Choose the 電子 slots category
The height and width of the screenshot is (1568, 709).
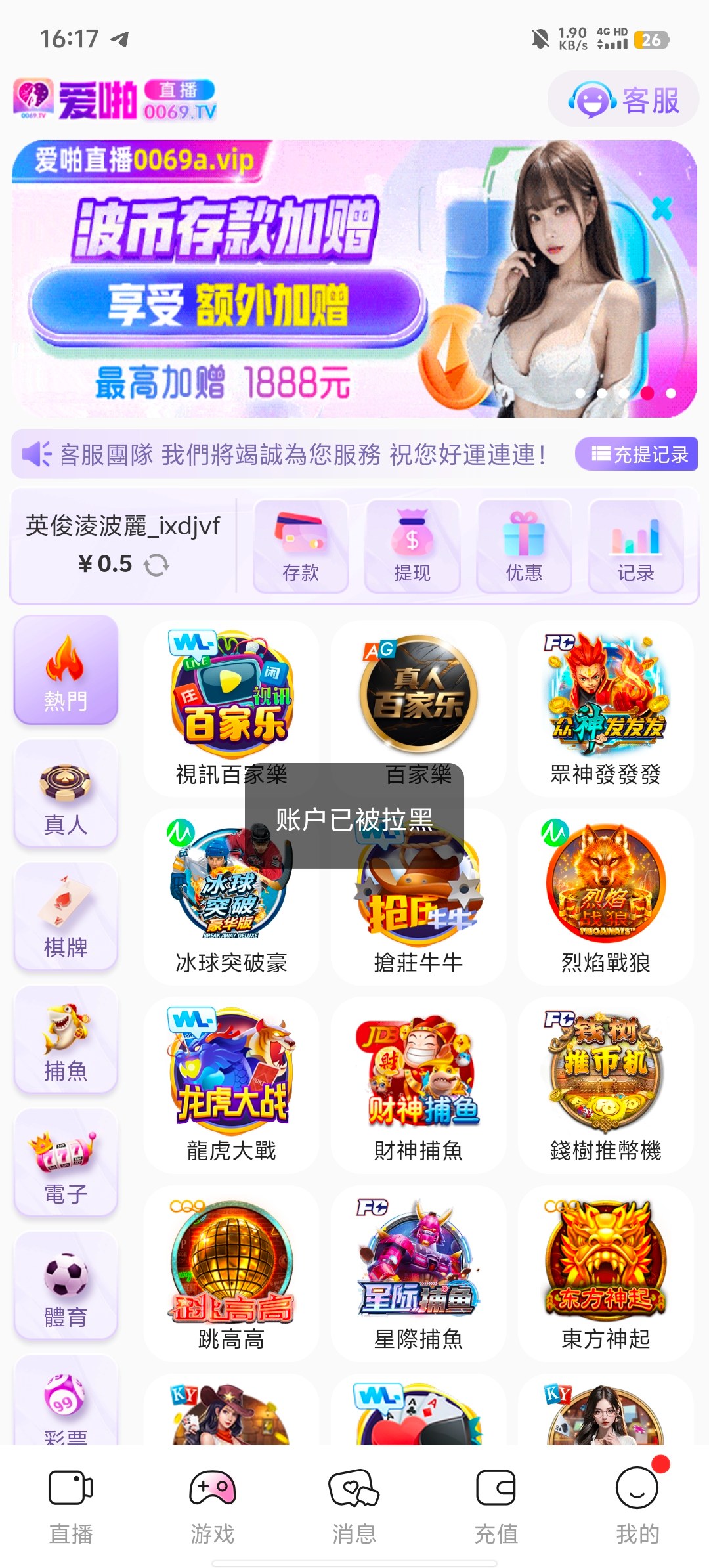(x=66, y=1163)
